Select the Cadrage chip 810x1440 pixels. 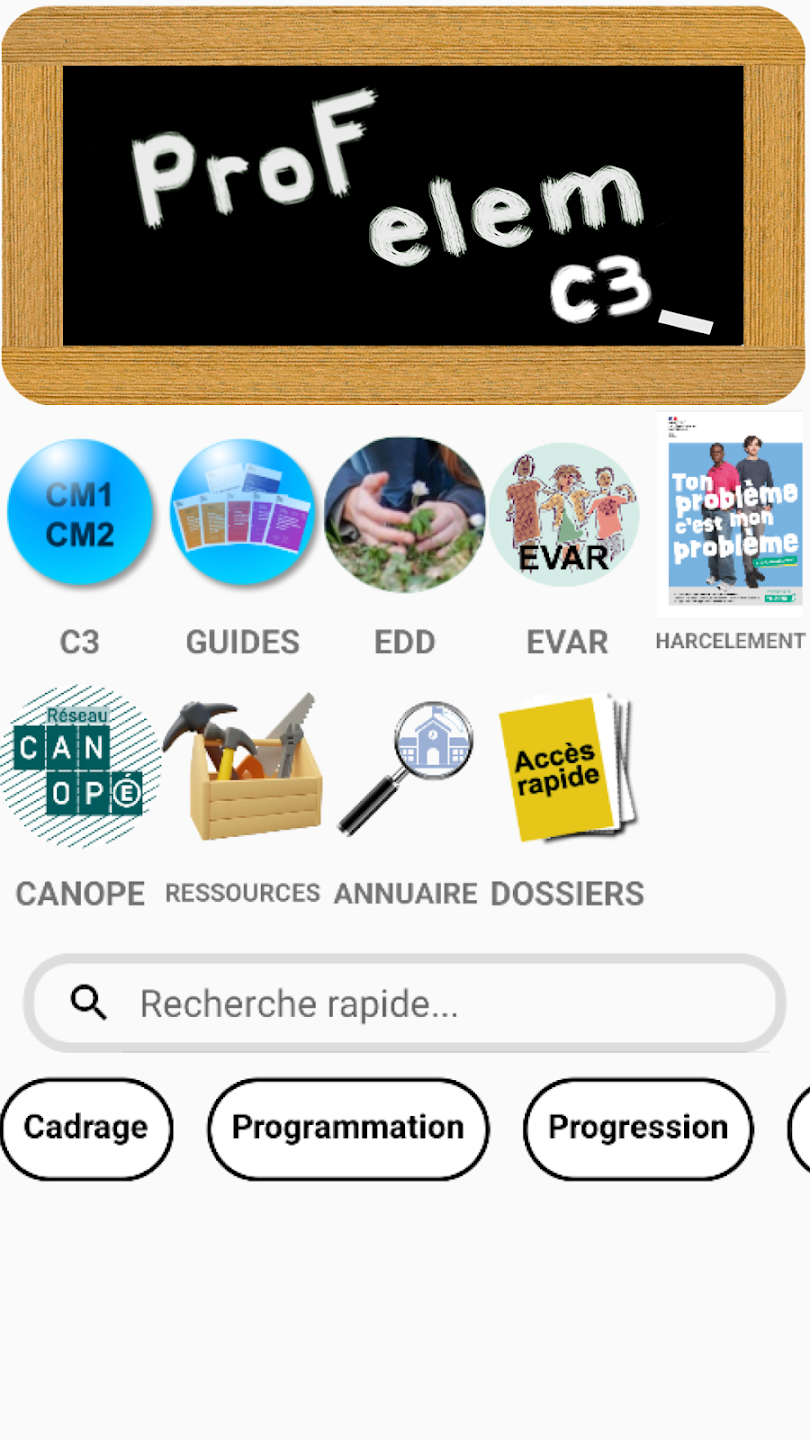[86, 1128]
